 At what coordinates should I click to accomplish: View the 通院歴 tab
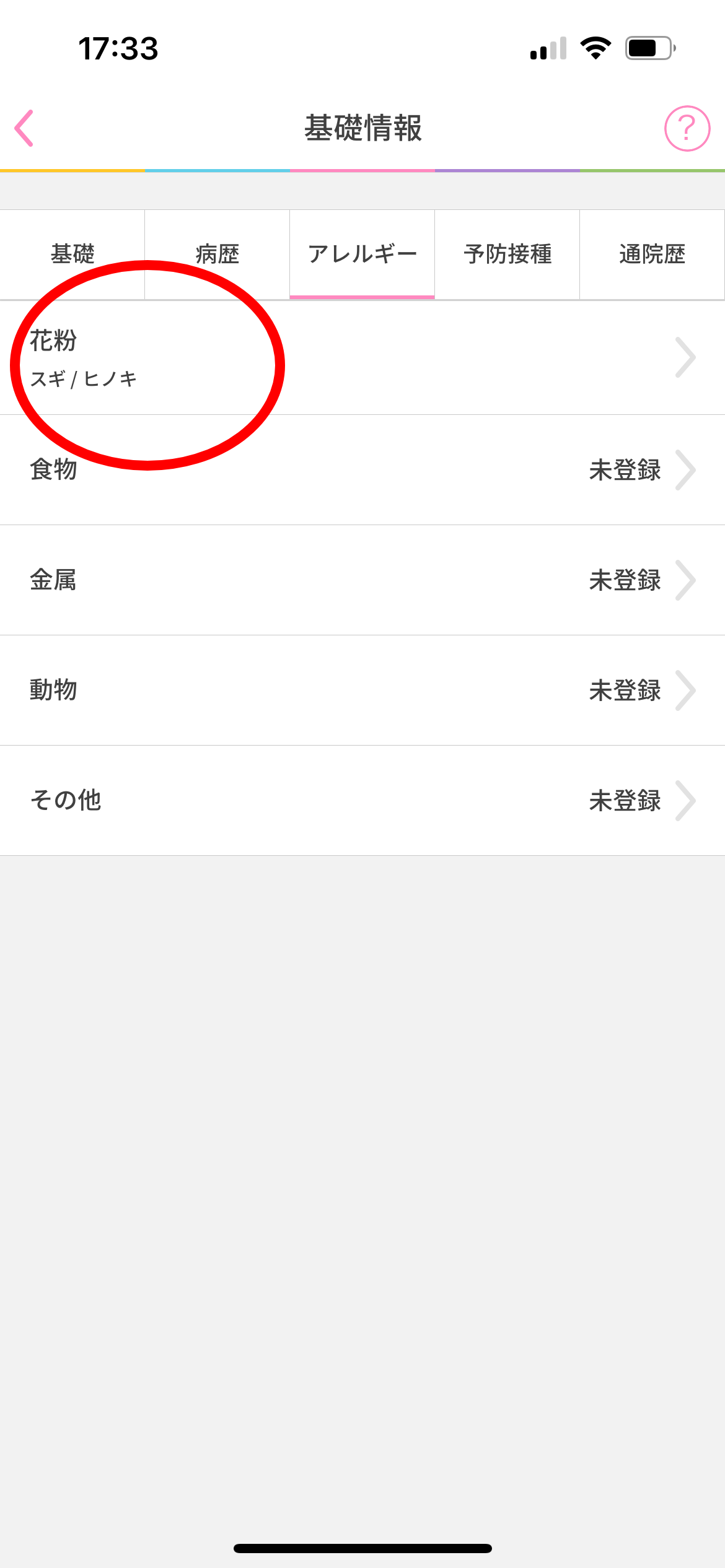tap(652, 255)
